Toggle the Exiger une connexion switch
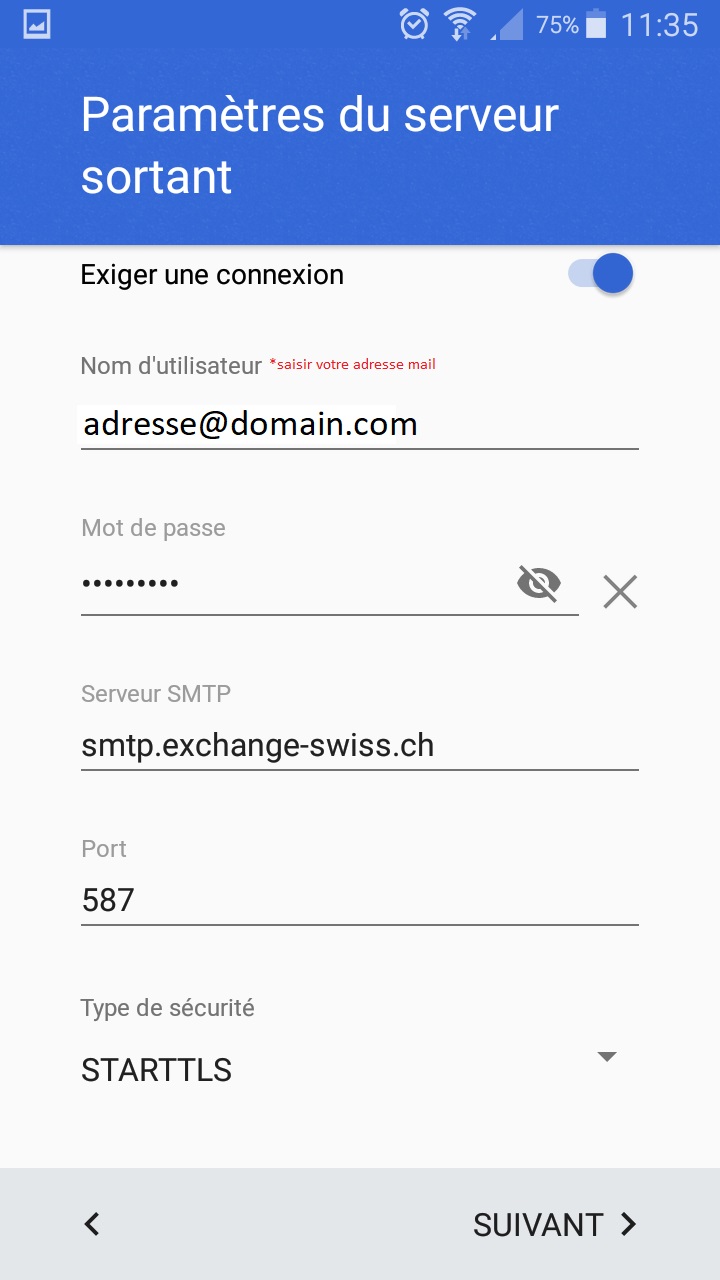Screen dimensions: 720x1280 pos(602,274)
